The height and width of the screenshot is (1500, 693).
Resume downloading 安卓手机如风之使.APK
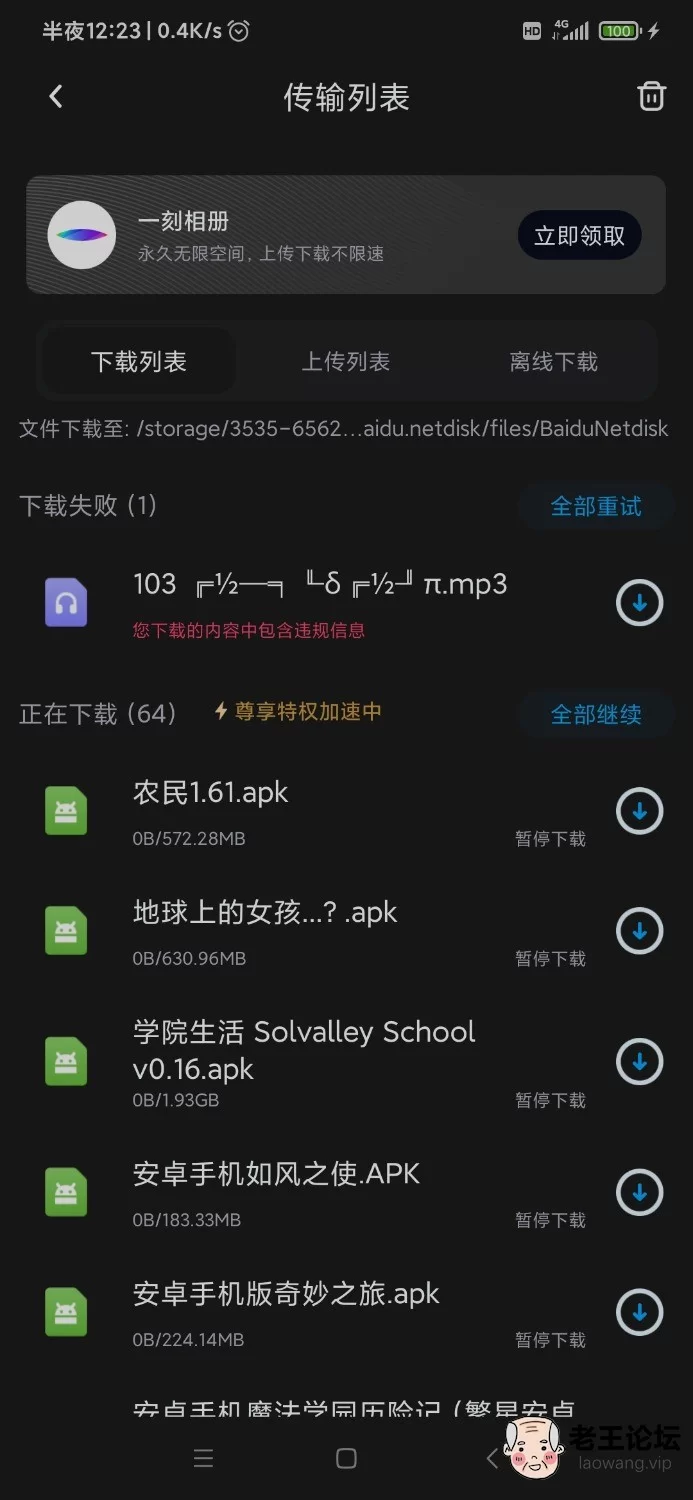[640, 1192]
